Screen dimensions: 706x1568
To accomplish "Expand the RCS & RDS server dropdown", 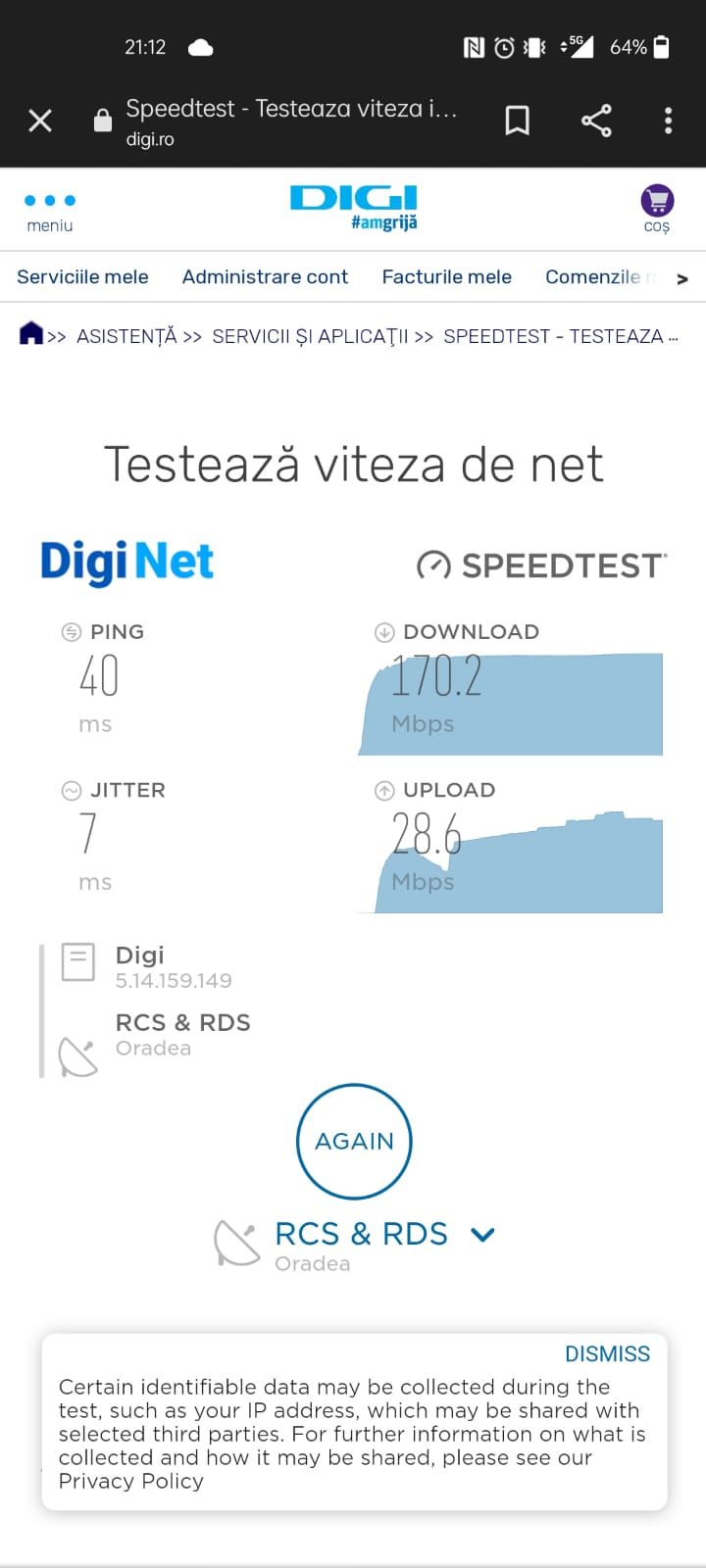I will point(482,1235).
